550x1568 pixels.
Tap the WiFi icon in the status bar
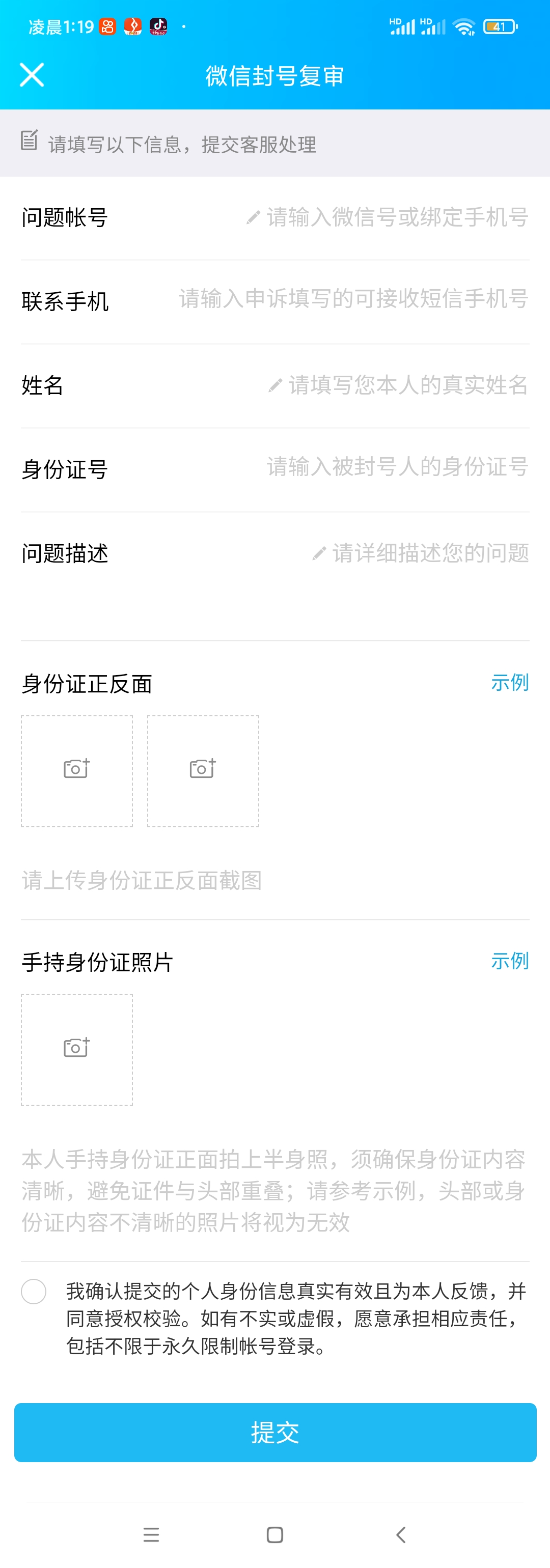tap(465, 25)
